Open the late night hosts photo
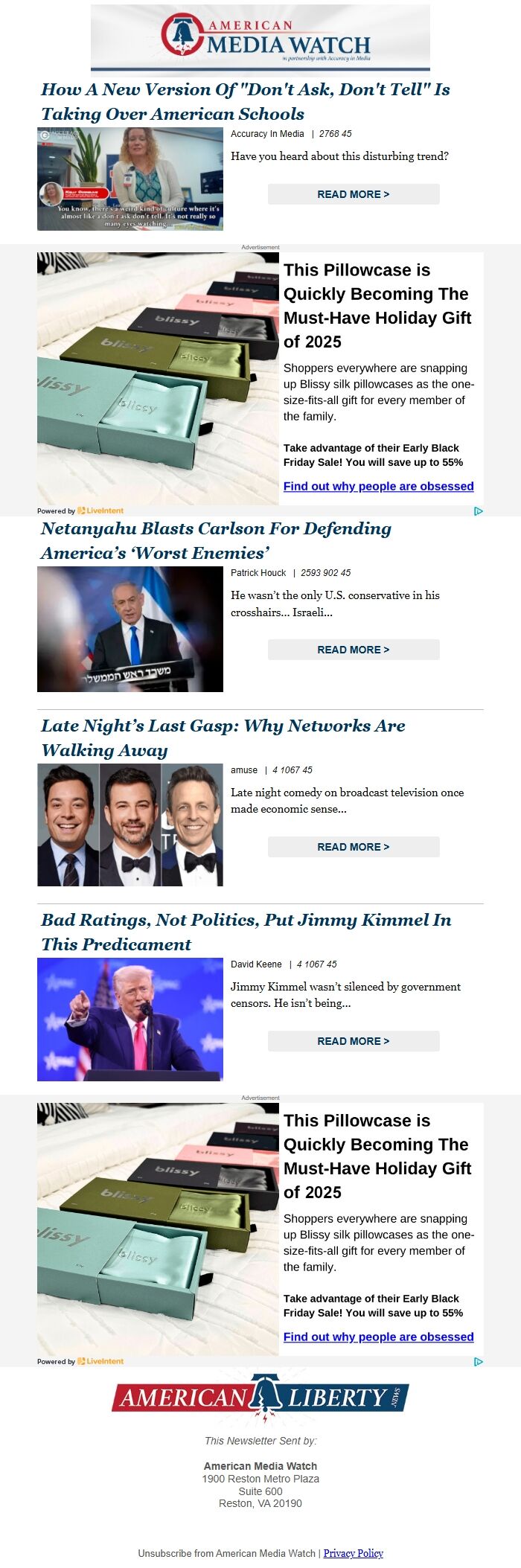The height and width of the screenshot is (1568, 521). [130, 825]
